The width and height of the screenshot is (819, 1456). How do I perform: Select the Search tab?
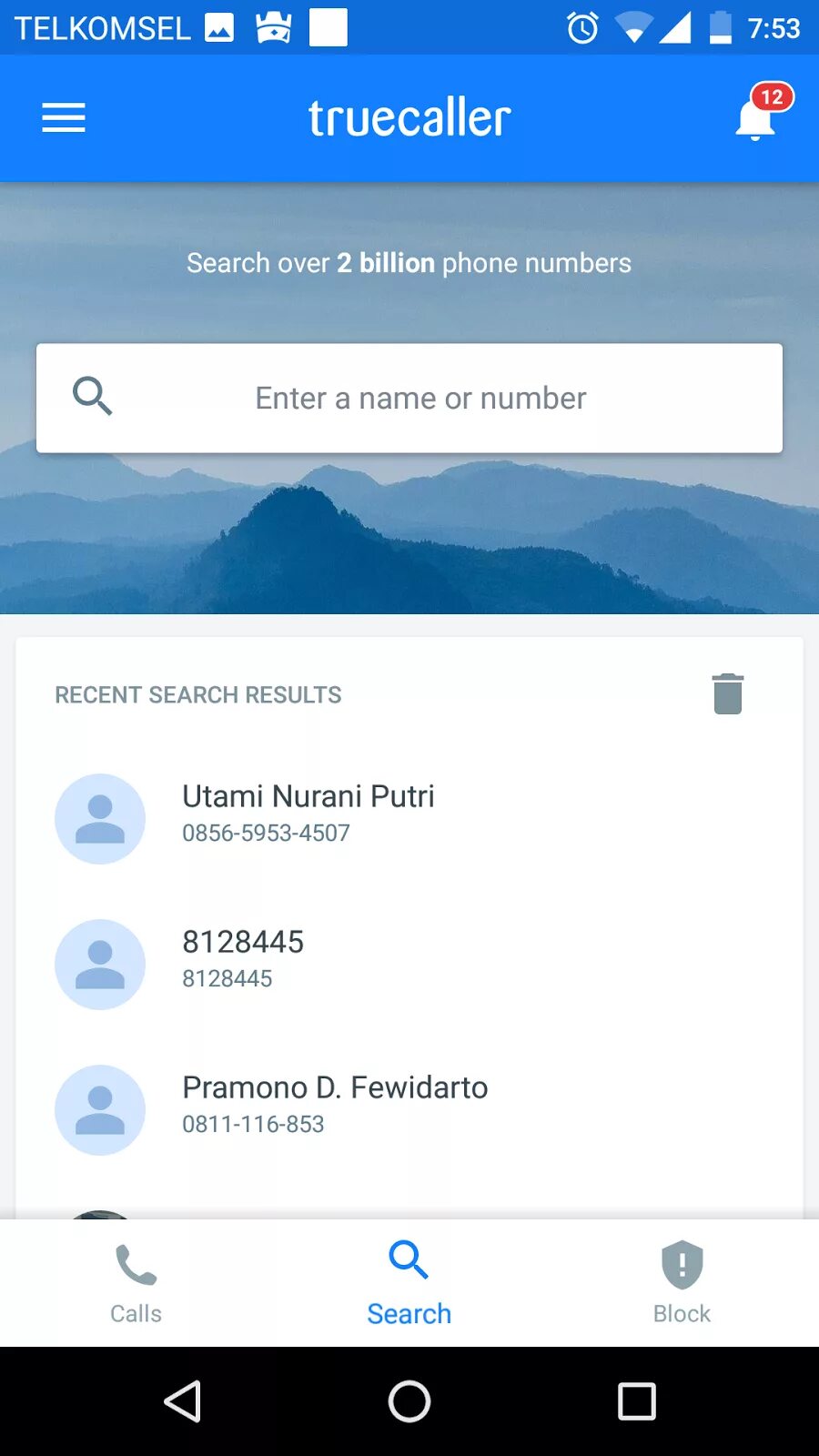(409, 1283)
